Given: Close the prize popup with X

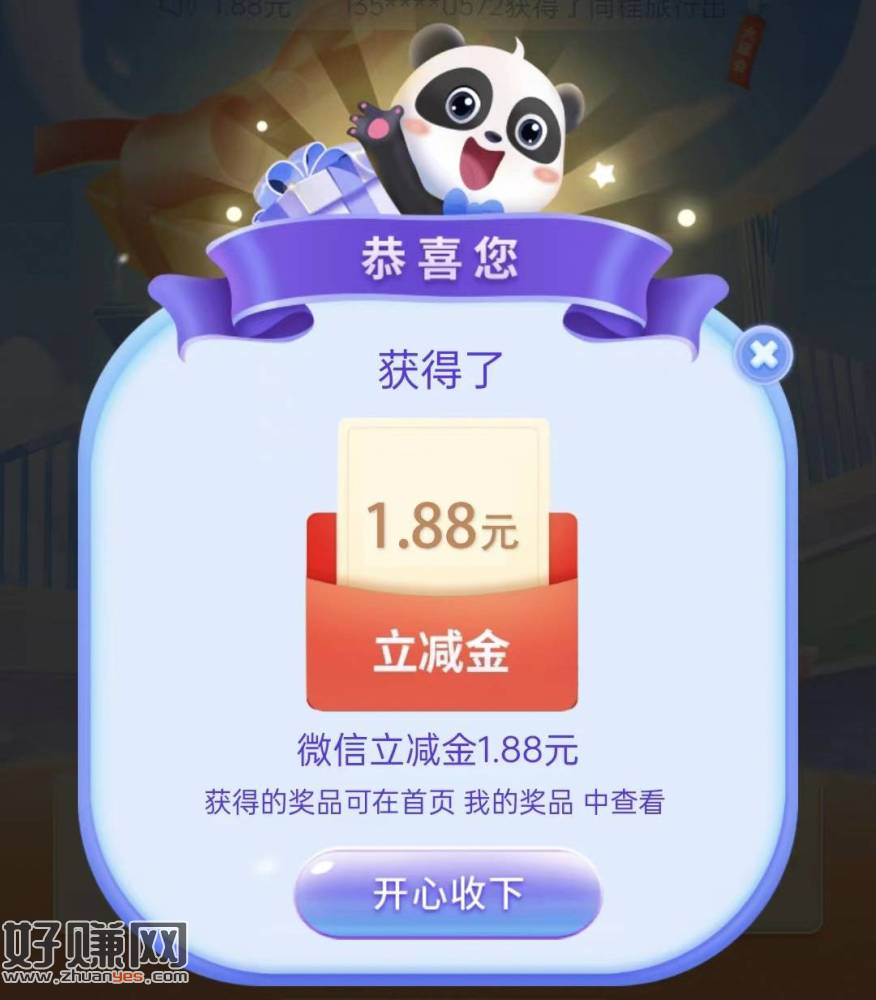Looking at the screenshot, I should point(764,354).
